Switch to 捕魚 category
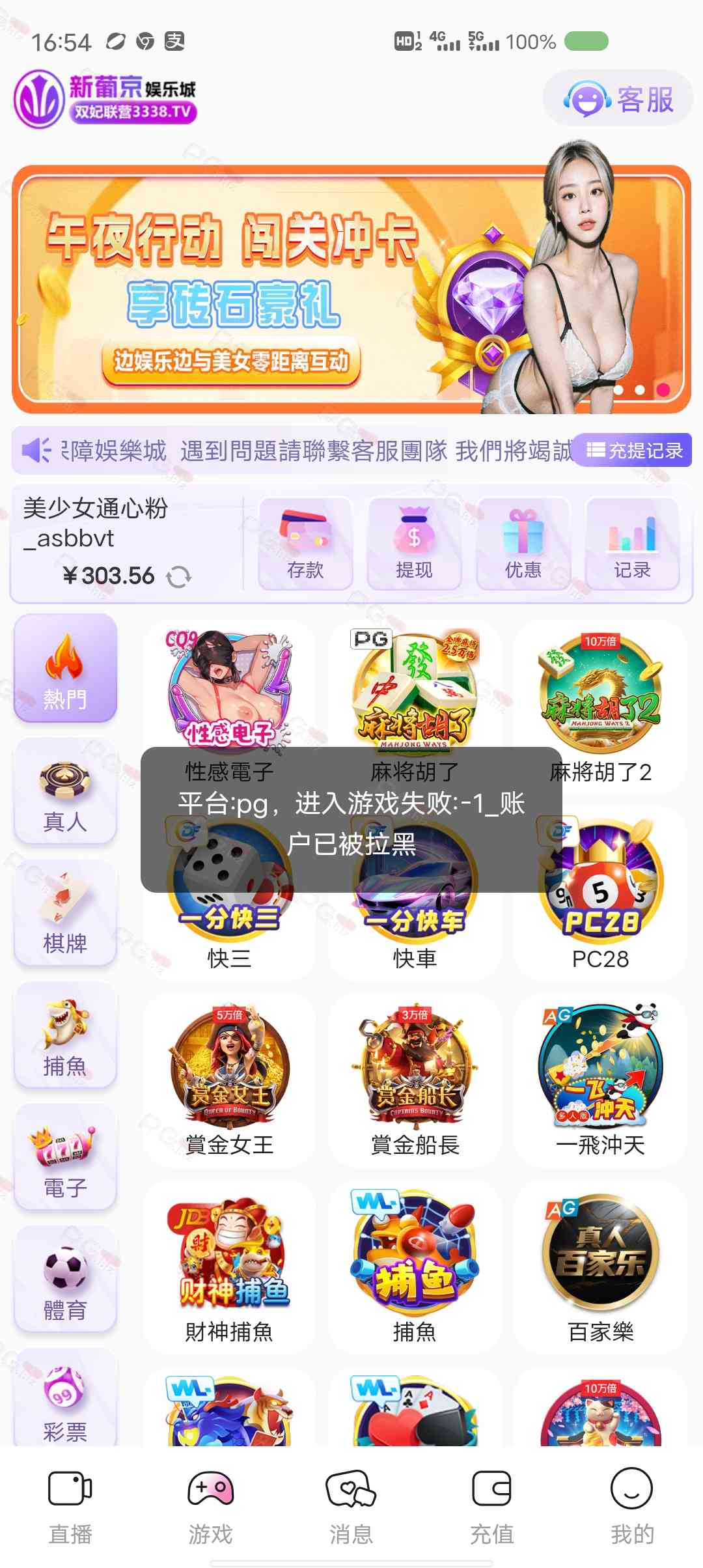The width and height of the screenshot is (703, 1568). click(x=65, y=1035)
